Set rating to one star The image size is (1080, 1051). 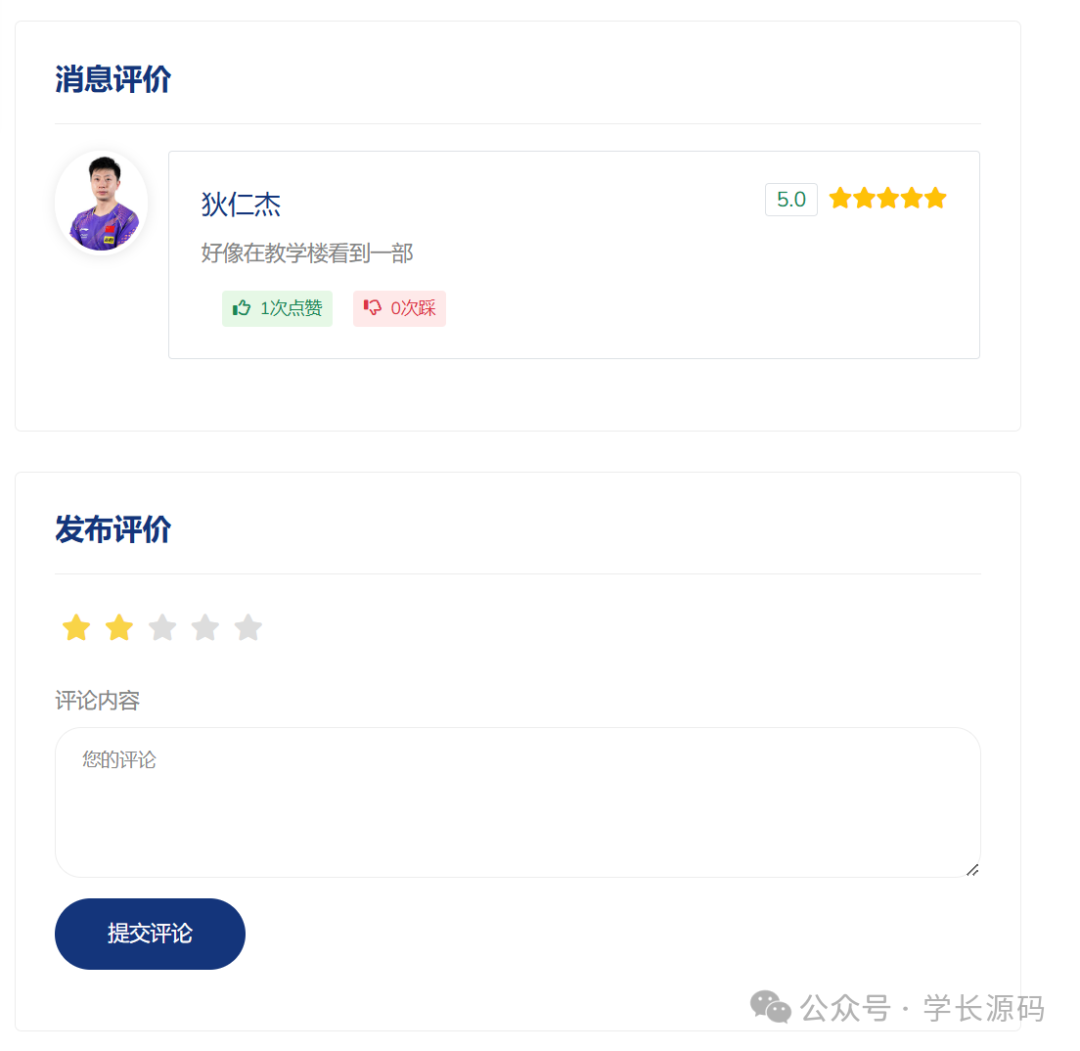pyautogui.click(x=76, y=628)
